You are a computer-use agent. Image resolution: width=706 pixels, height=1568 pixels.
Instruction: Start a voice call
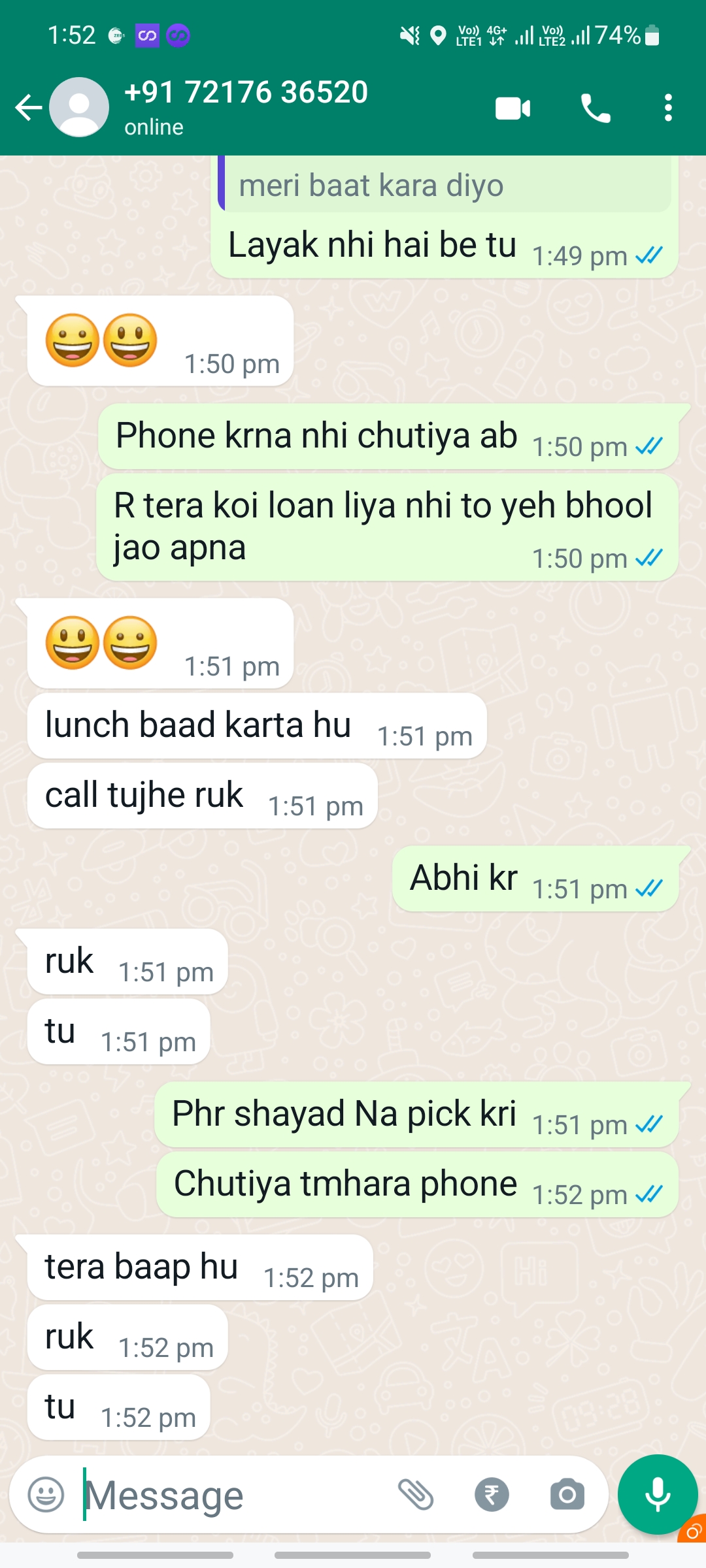596,108
